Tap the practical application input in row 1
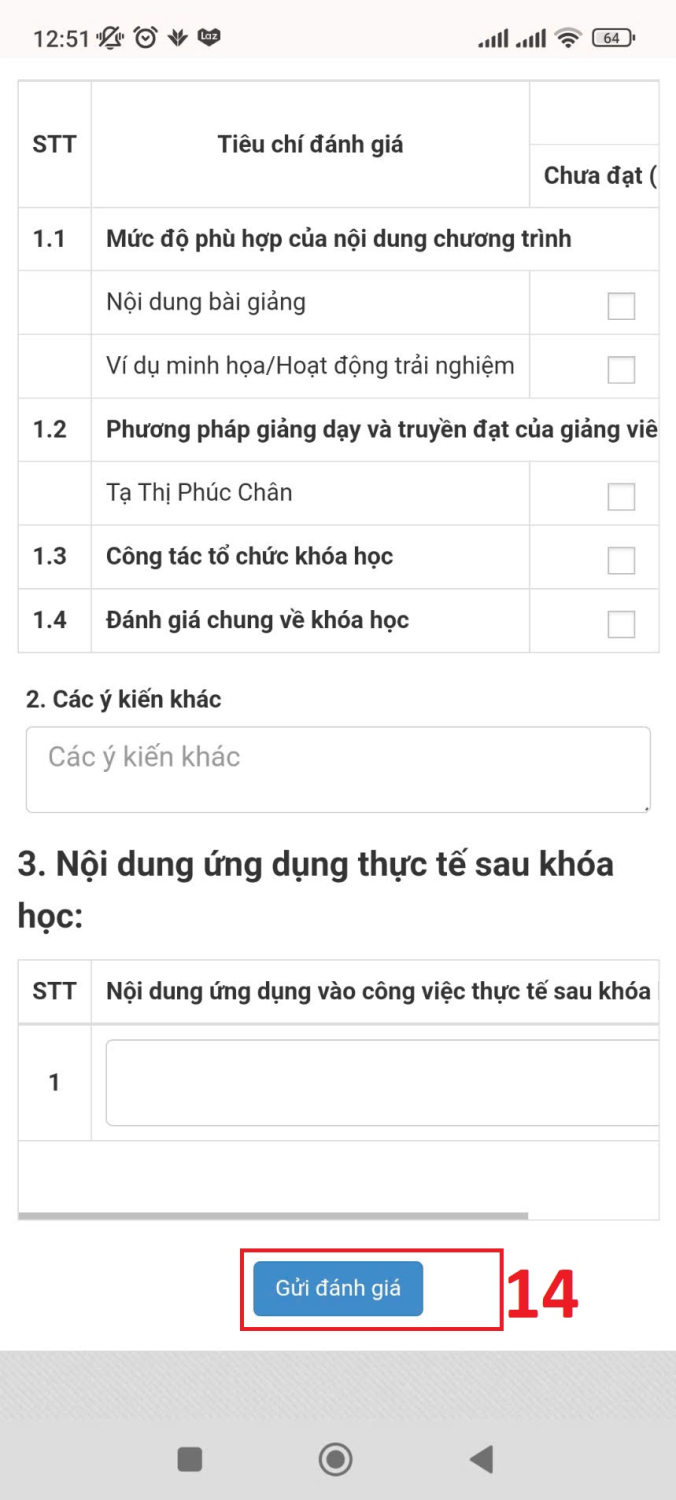The width and height of the screenshot is (676, 1500). (x=382, y=1083)
